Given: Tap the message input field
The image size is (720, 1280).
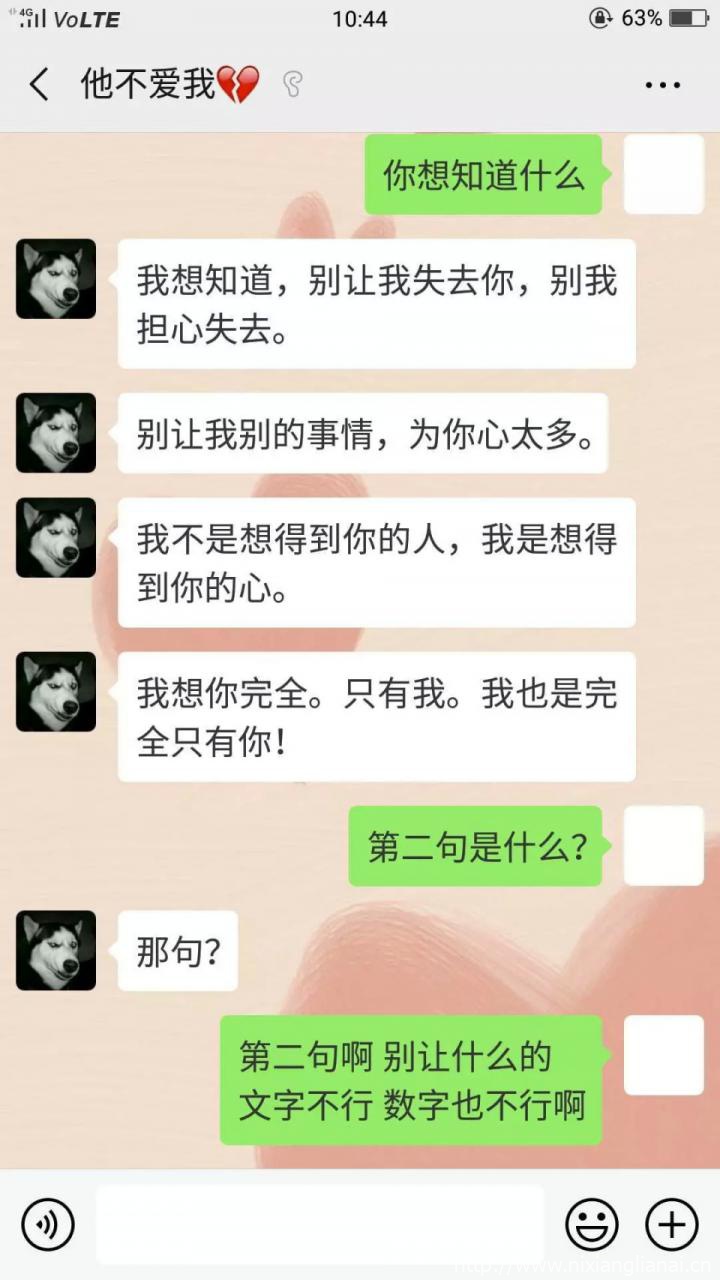Looking at the screenshot, I should pyautogui.click(x=320, y=1224).
